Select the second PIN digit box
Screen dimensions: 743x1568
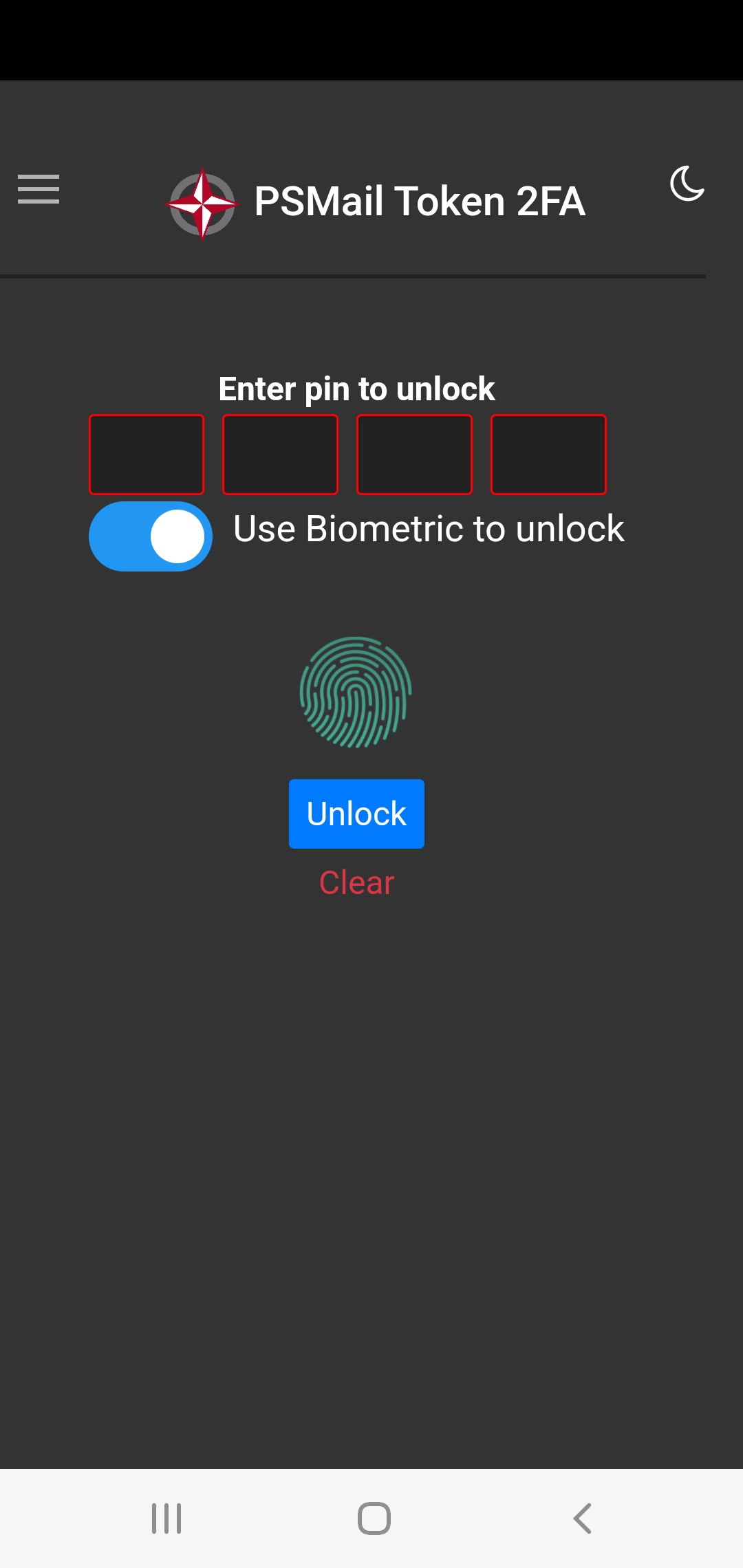click(x=280, y=455)
